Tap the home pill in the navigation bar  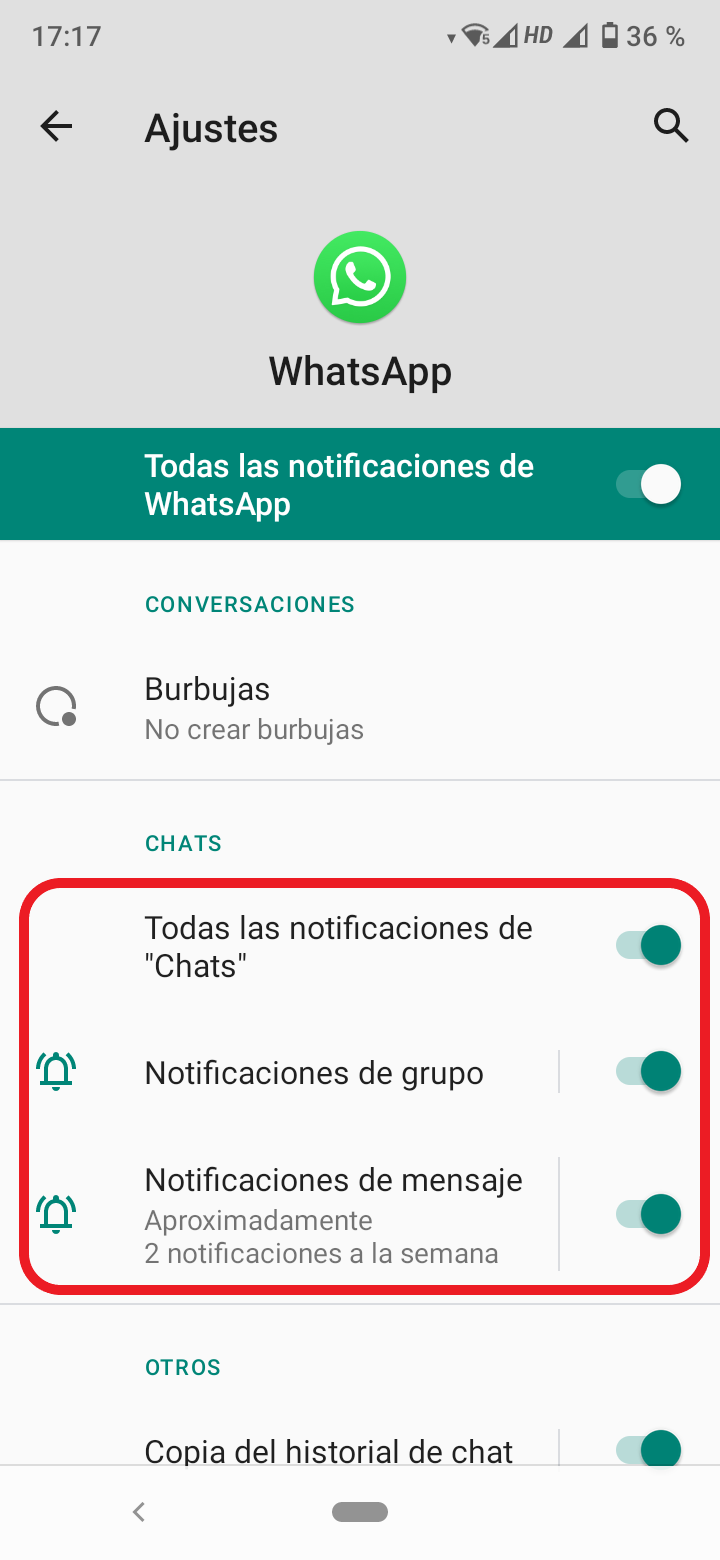pos(360,1512)
